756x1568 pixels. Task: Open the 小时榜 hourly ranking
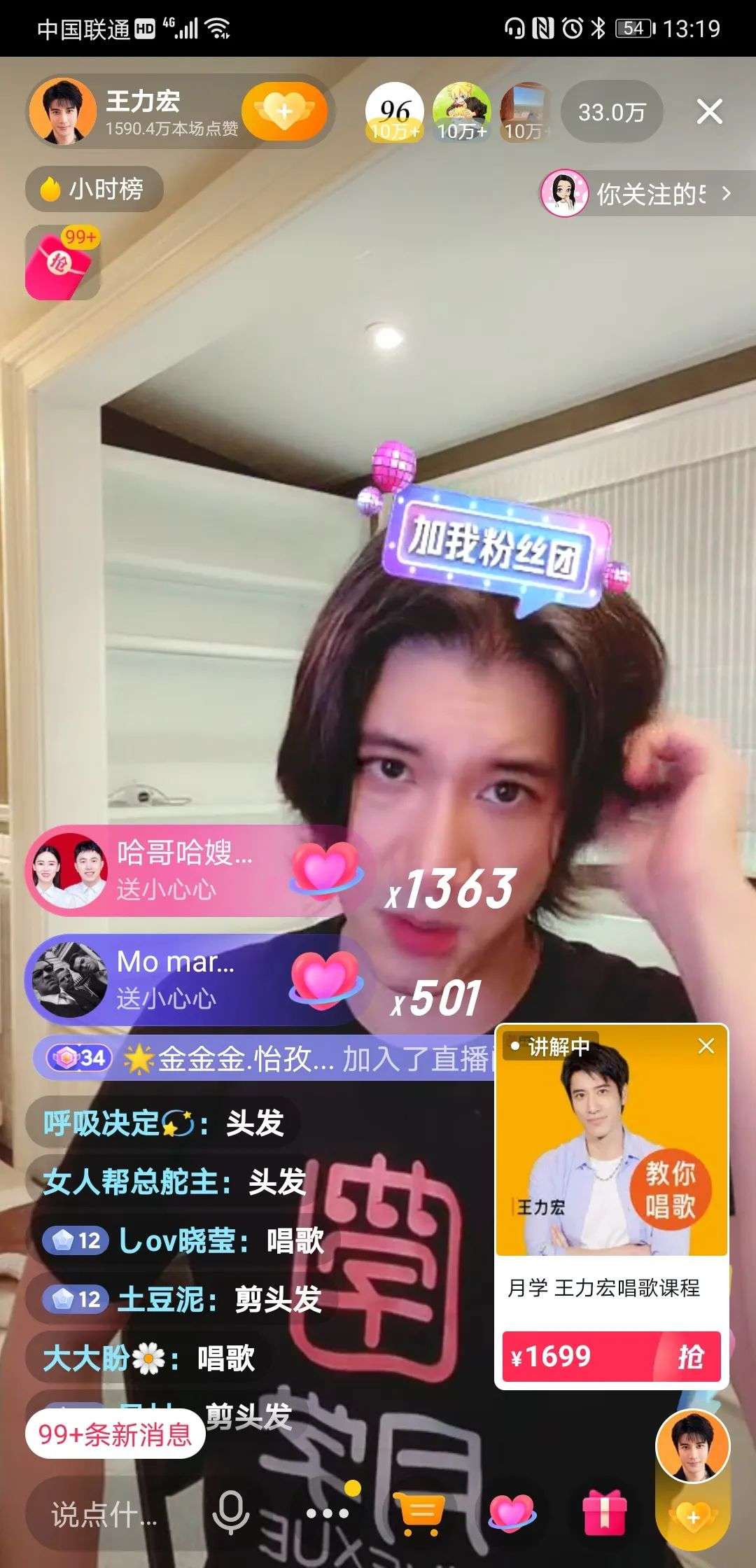coord(94,189)
